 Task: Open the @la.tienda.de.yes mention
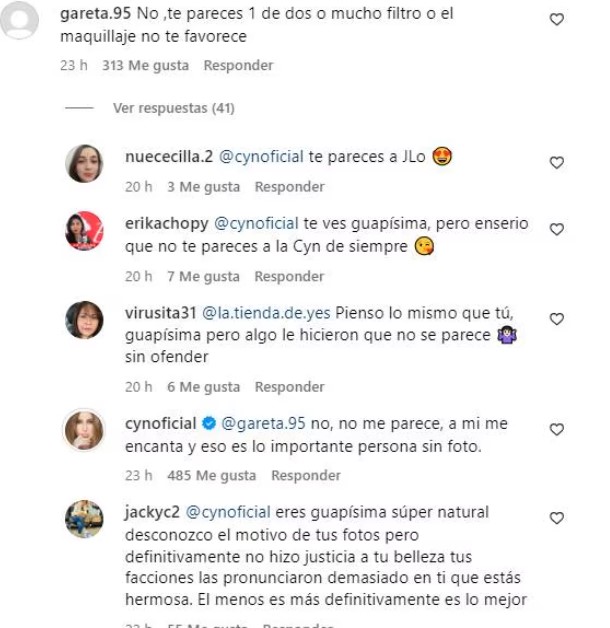269,312
